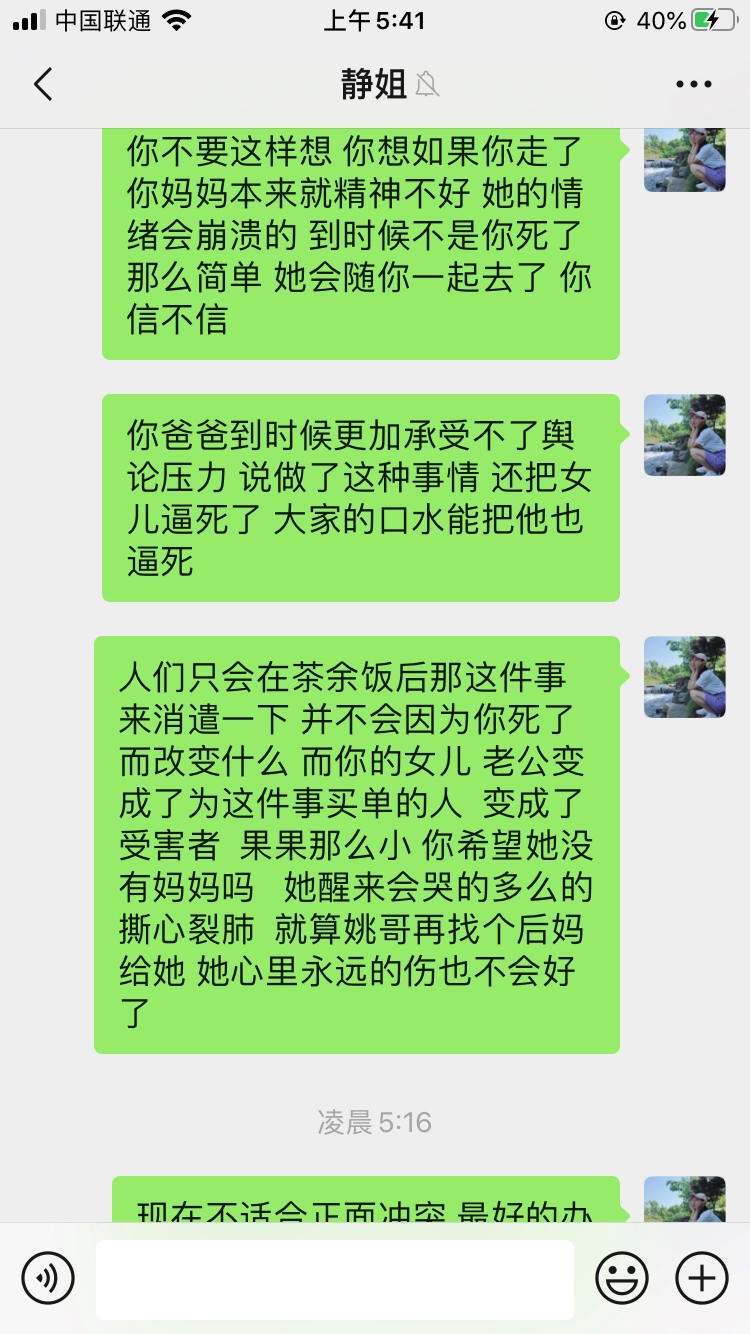This screenshot has width=750, height=1334.
Task: Go back to the chat list
Action: tap(43, 85)
